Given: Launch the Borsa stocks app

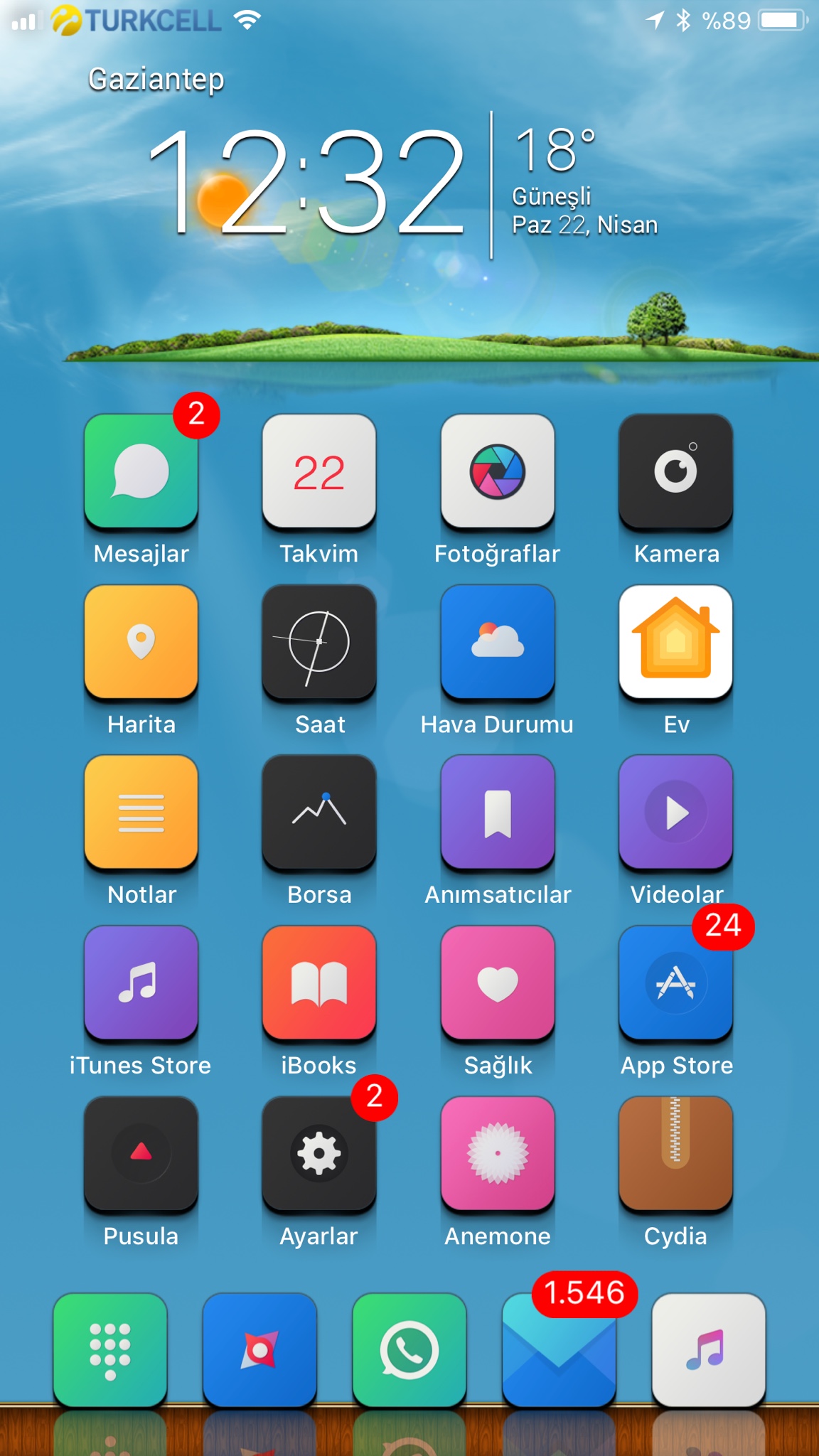Looking at the screenshot, I should pos(318,813).
